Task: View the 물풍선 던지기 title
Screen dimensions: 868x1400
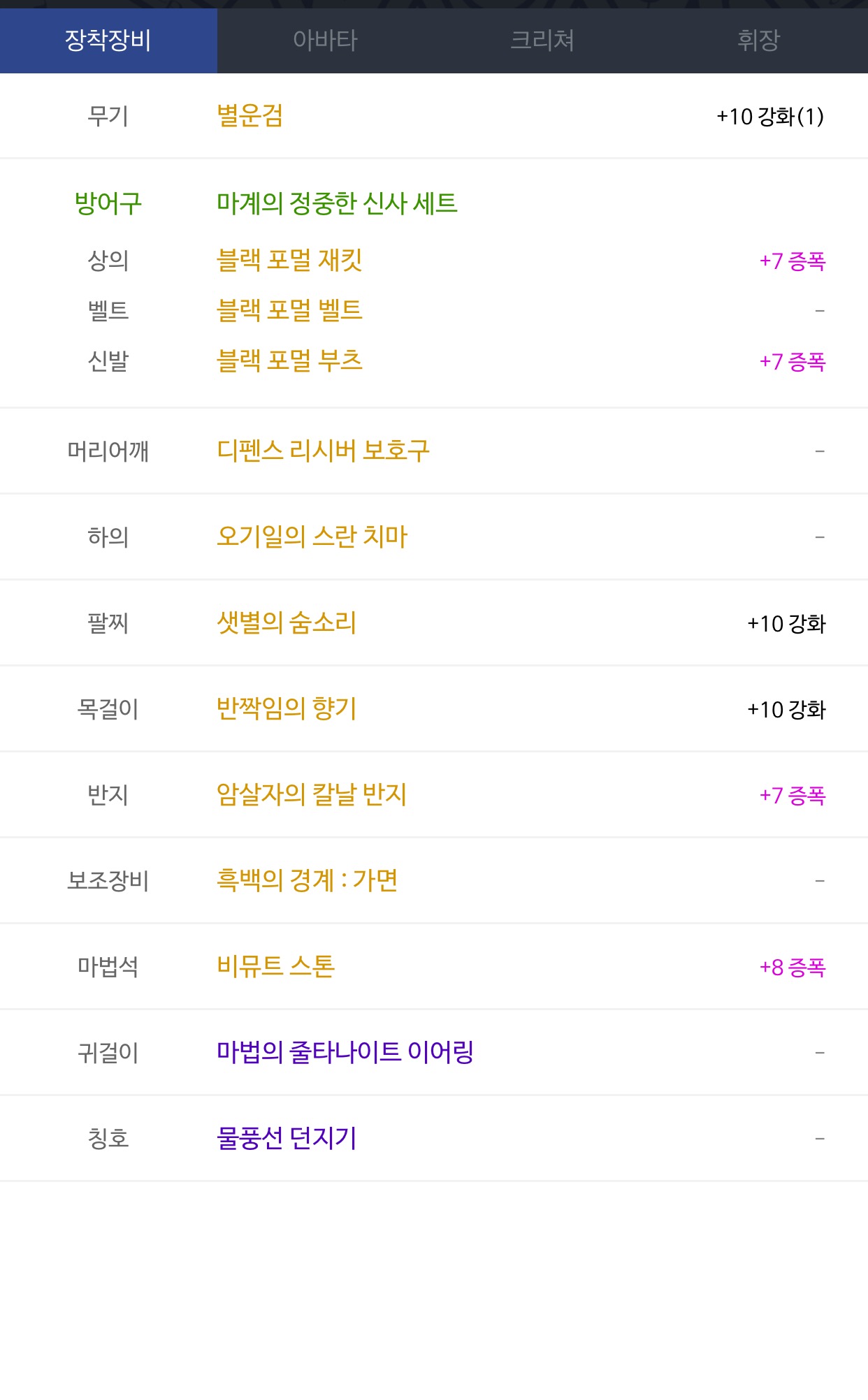Action: point(287,1138)
